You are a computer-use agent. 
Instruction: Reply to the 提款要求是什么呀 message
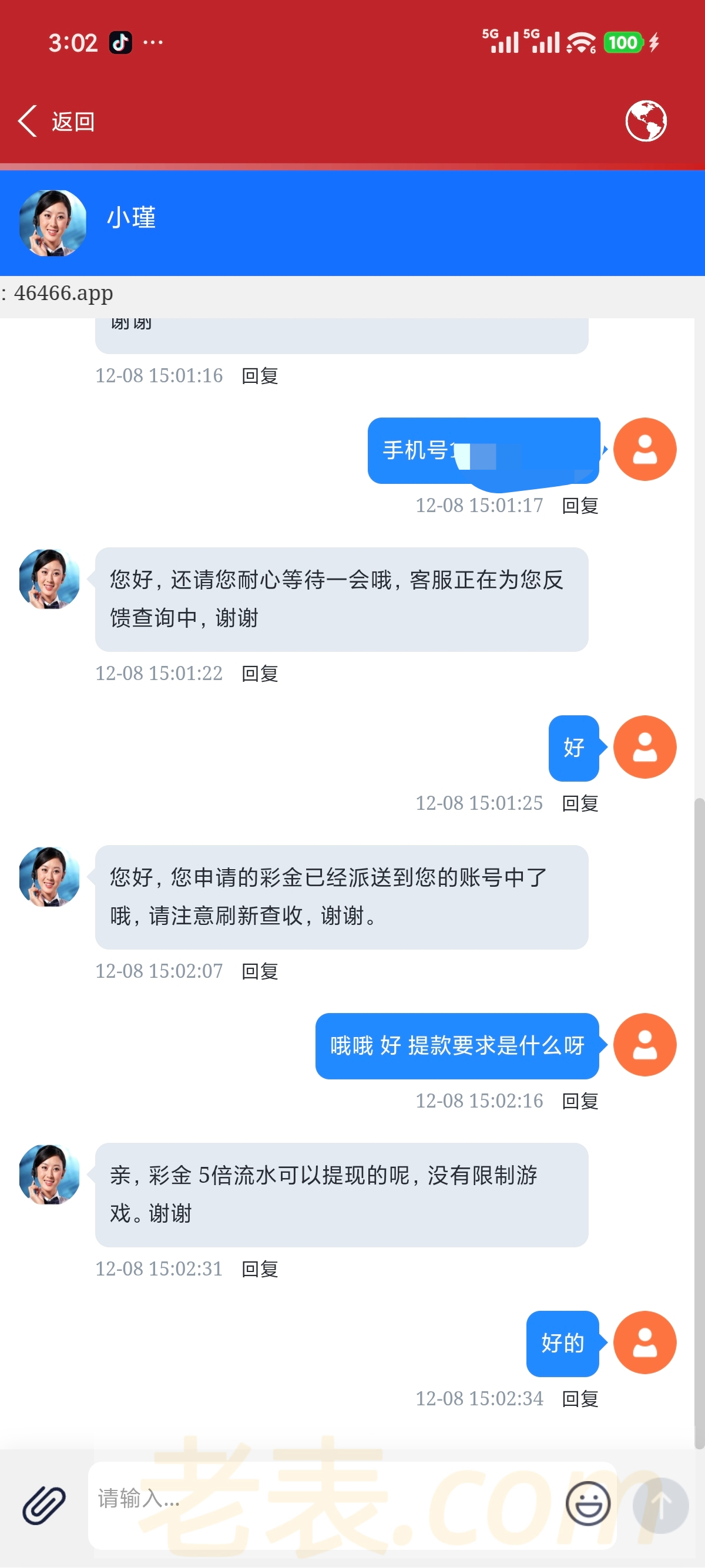pyautogui.click(x=580, y=1101)
